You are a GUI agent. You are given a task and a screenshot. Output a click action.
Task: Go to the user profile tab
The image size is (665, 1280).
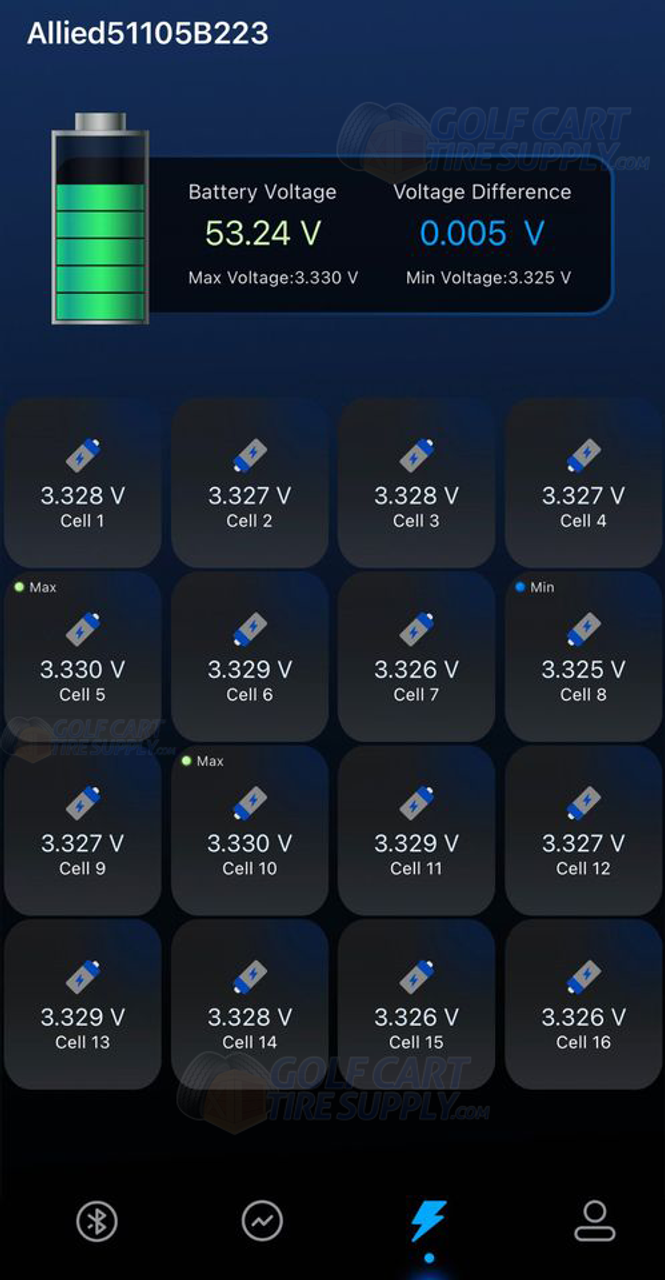click(x=594, y=1221)
